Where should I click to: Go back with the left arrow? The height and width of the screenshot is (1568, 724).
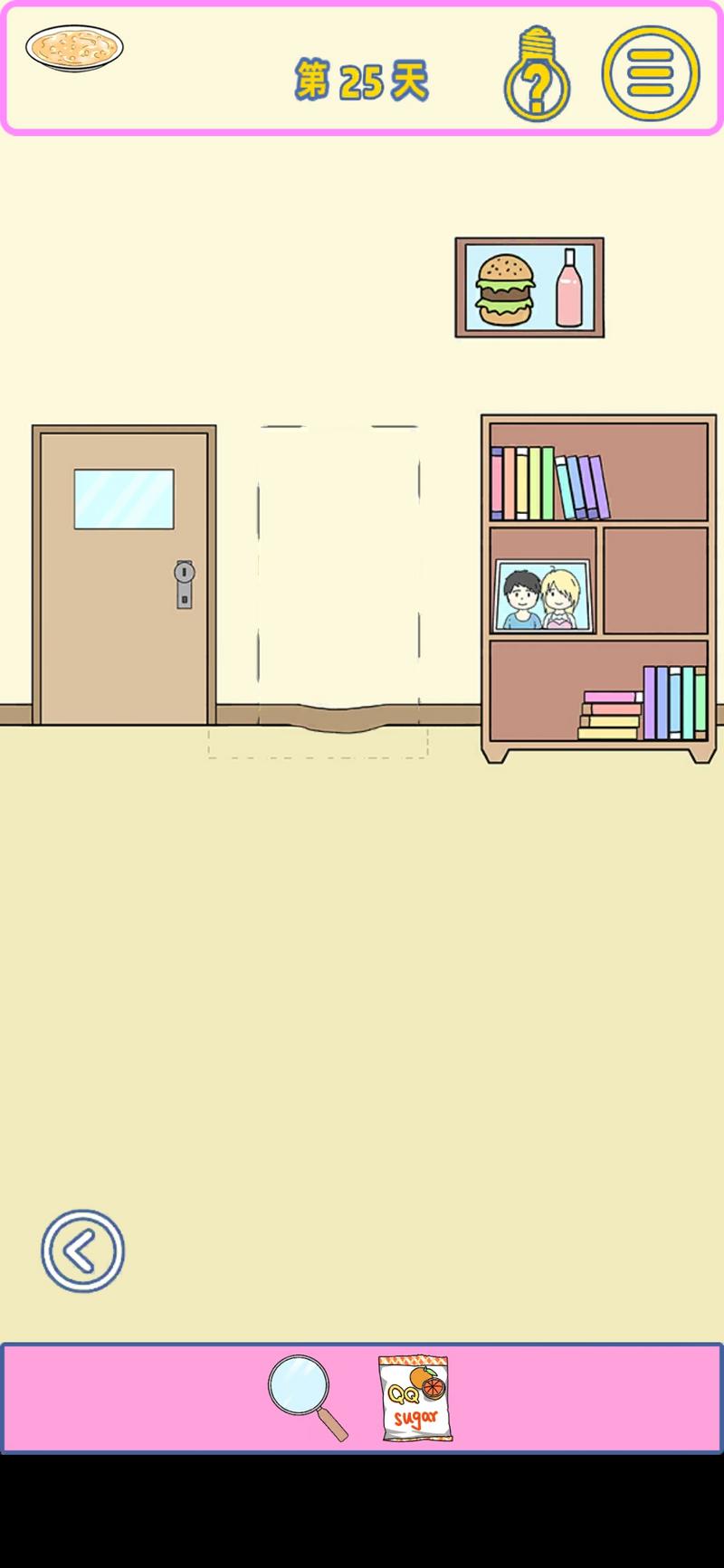coord(82,1250)
